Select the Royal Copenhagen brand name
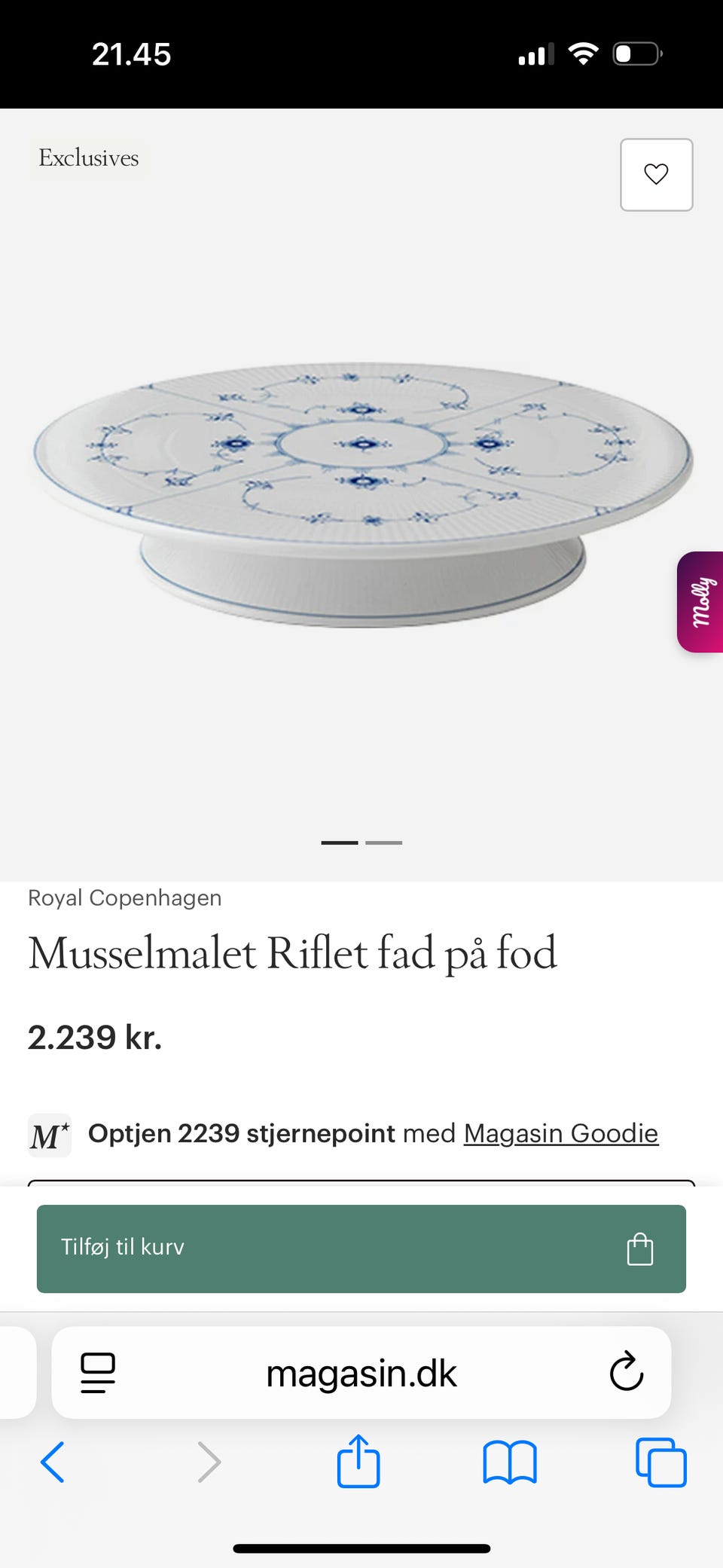 click(124, 897)
